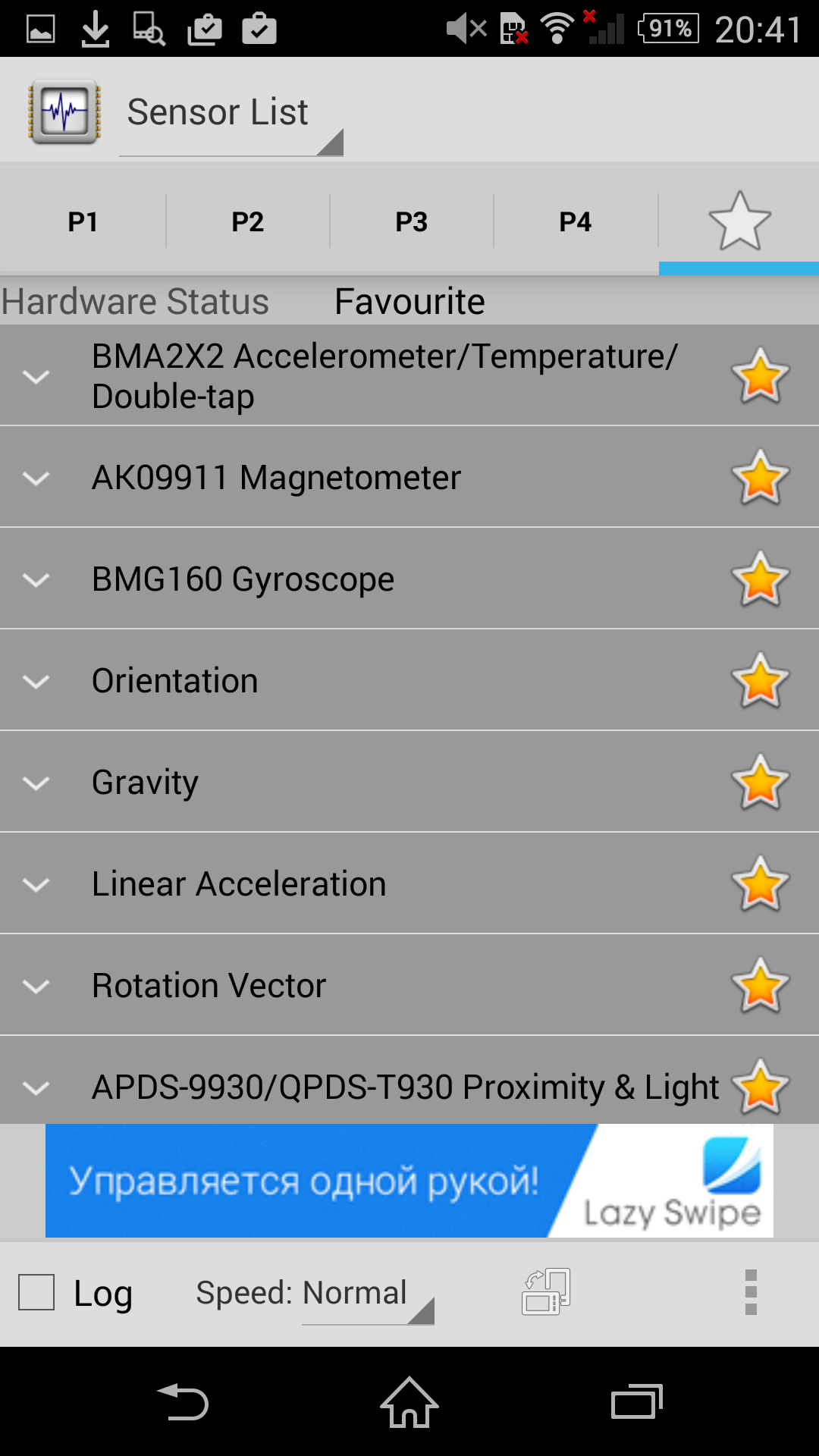
Task: Unfavourite the AK09911 Magnetometer star
Action: pyautogui.click(x=760, y=478)
